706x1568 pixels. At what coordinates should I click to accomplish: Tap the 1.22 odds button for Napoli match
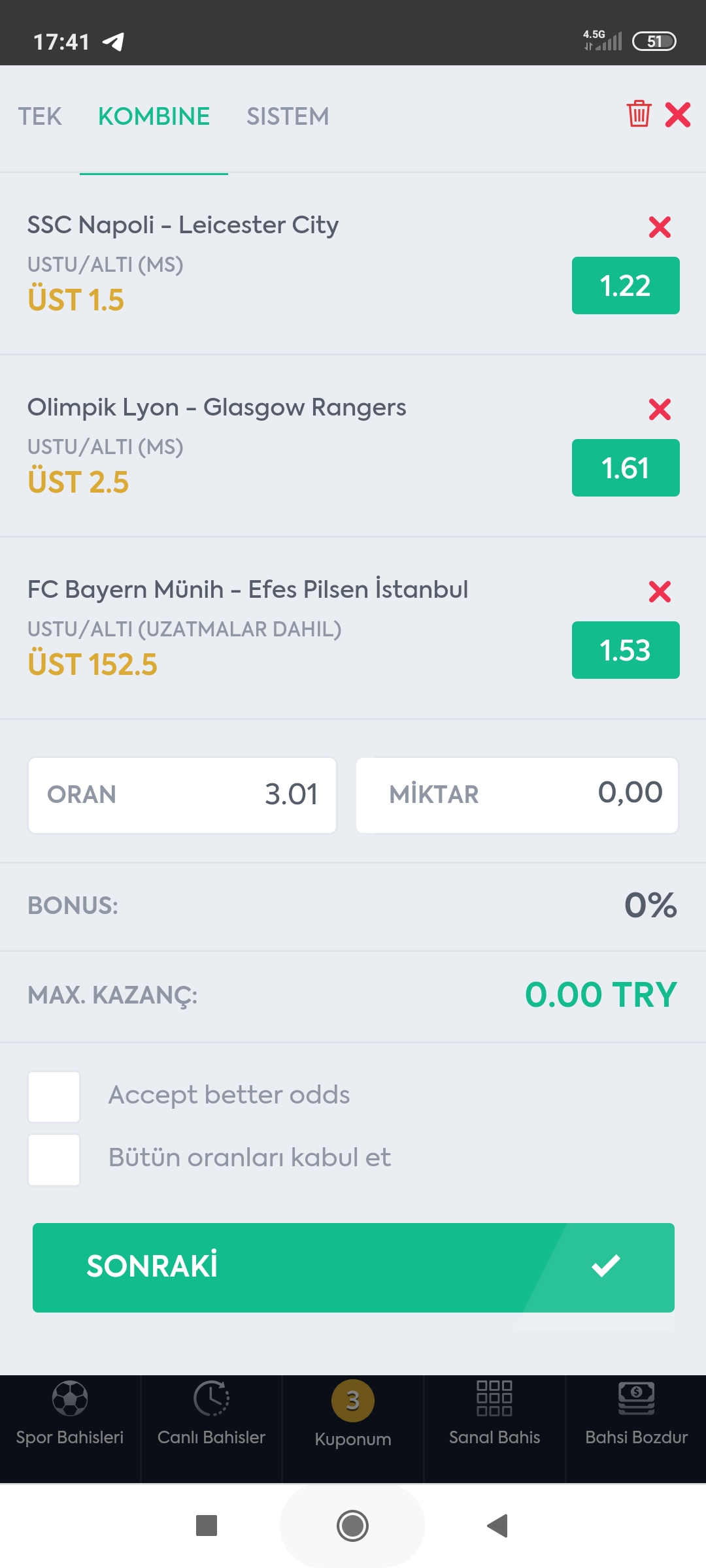point(626,286)
